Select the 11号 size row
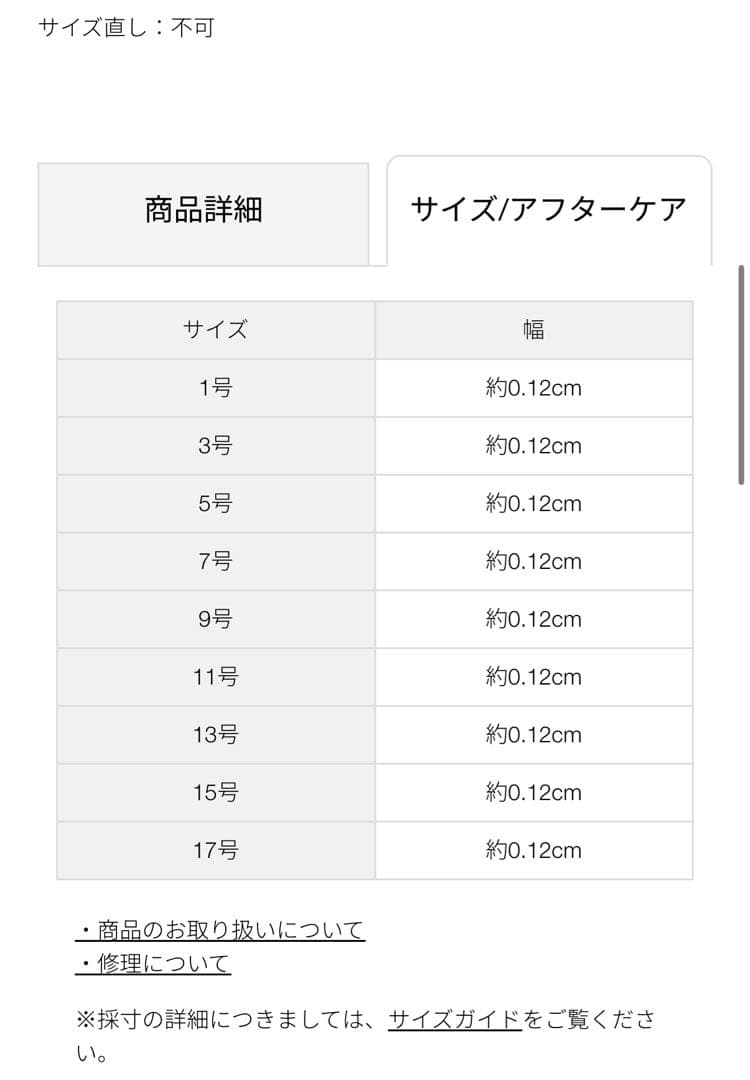750x1080 pixels. pyautogui.click(x=214, y=677)
